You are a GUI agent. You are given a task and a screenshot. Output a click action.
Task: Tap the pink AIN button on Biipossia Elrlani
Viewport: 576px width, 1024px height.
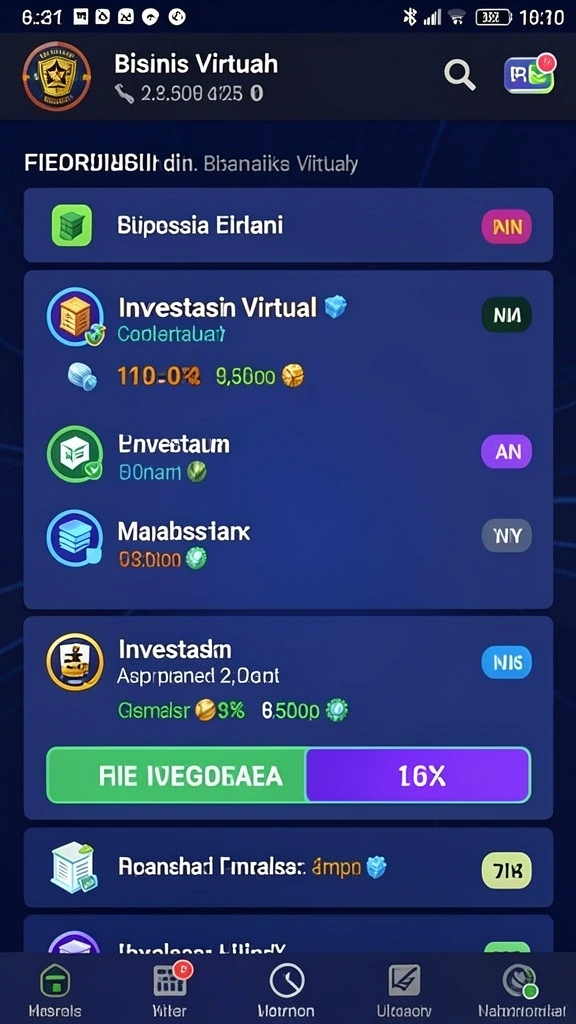click(x=507, y=227)
